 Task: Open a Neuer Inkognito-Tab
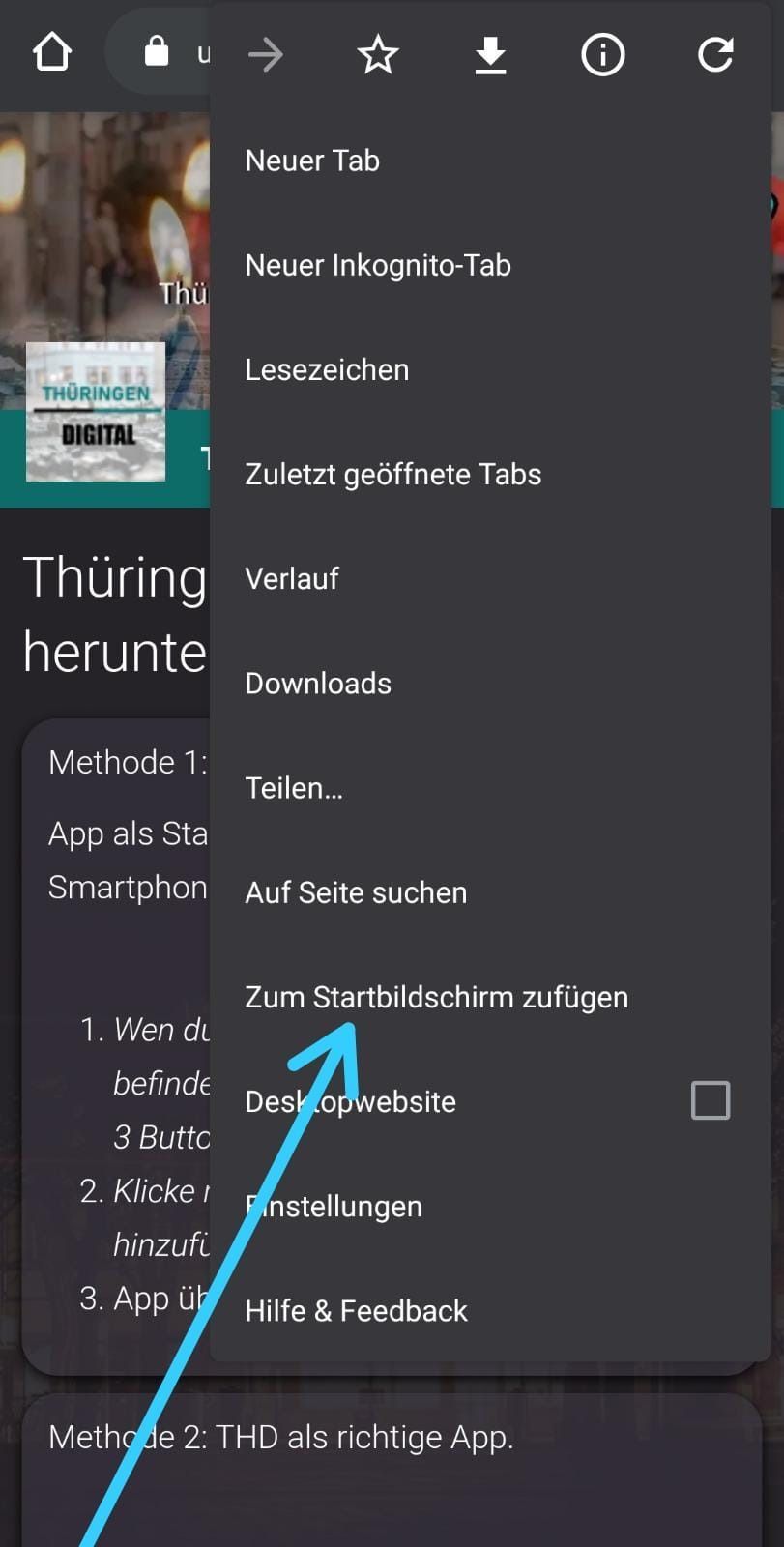coord(378,265)
